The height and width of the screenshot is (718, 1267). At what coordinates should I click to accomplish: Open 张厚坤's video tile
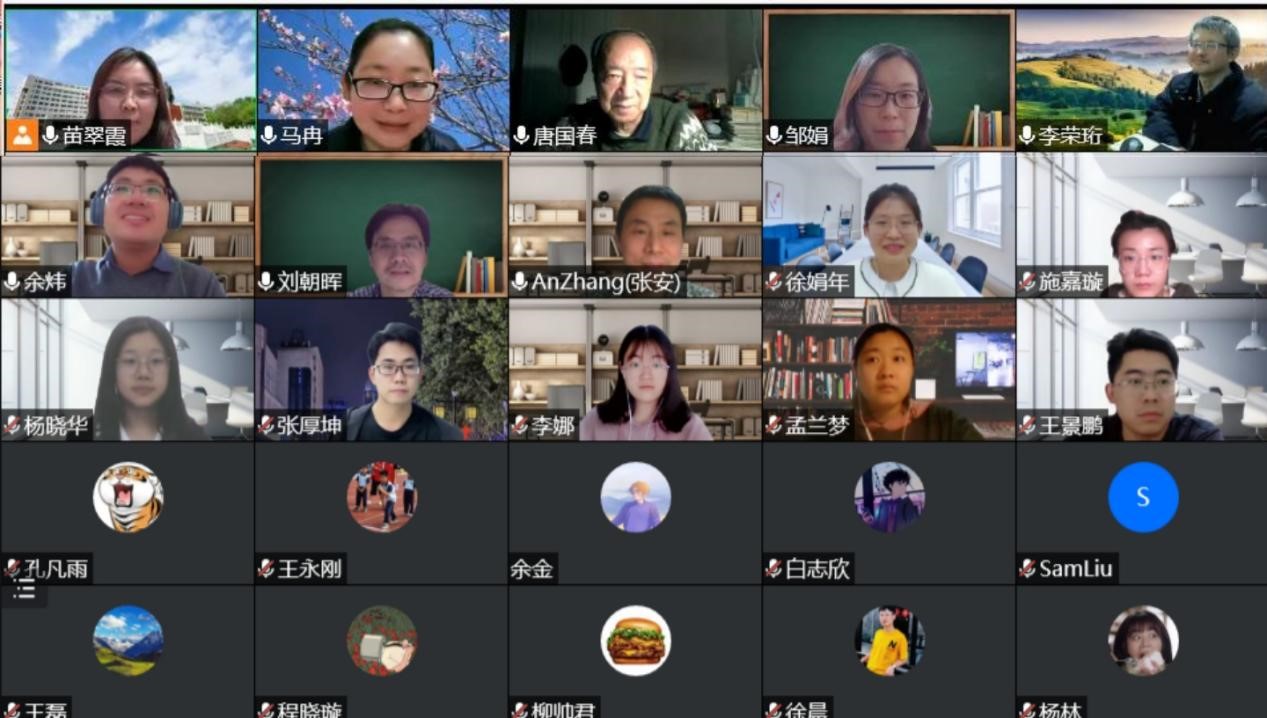(x=381, y=370)
